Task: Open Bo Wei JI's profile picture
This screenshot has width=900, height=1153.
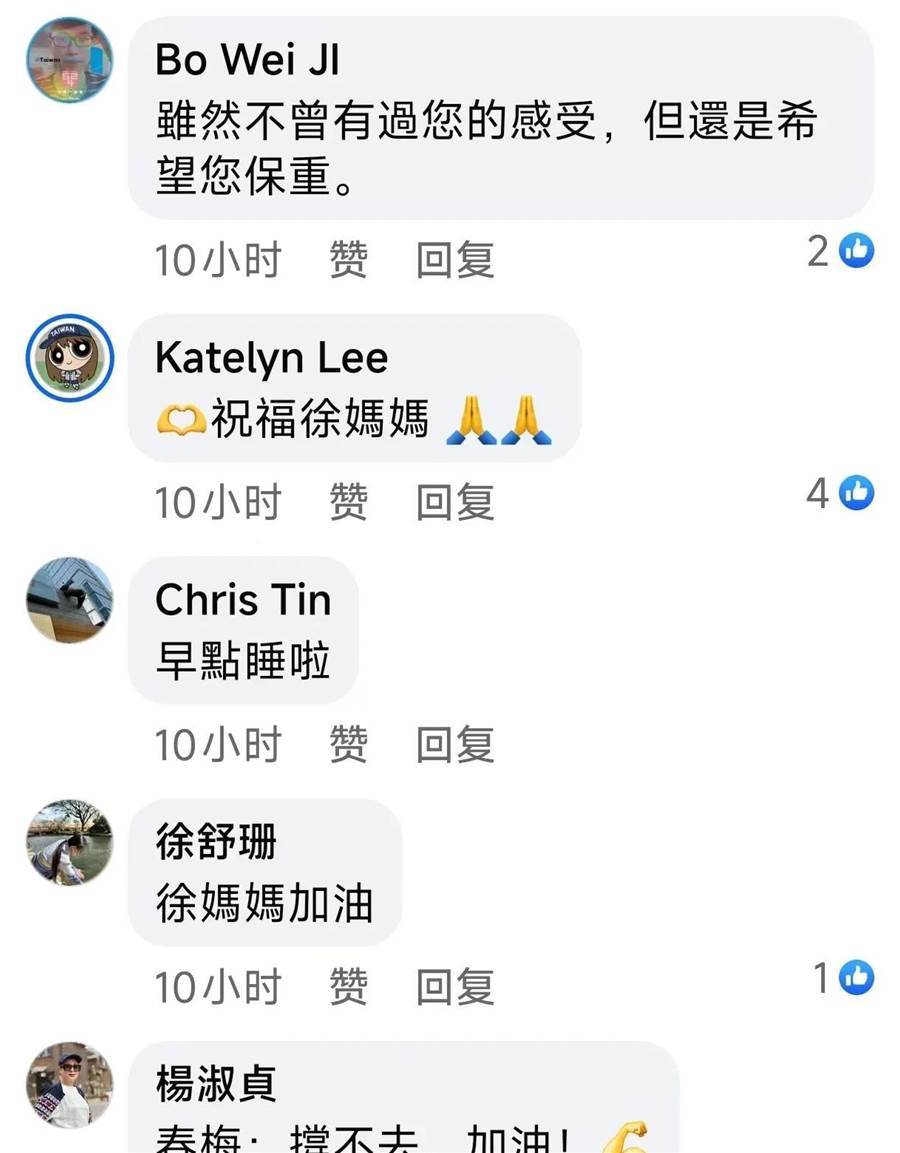Action: [69, 60]
